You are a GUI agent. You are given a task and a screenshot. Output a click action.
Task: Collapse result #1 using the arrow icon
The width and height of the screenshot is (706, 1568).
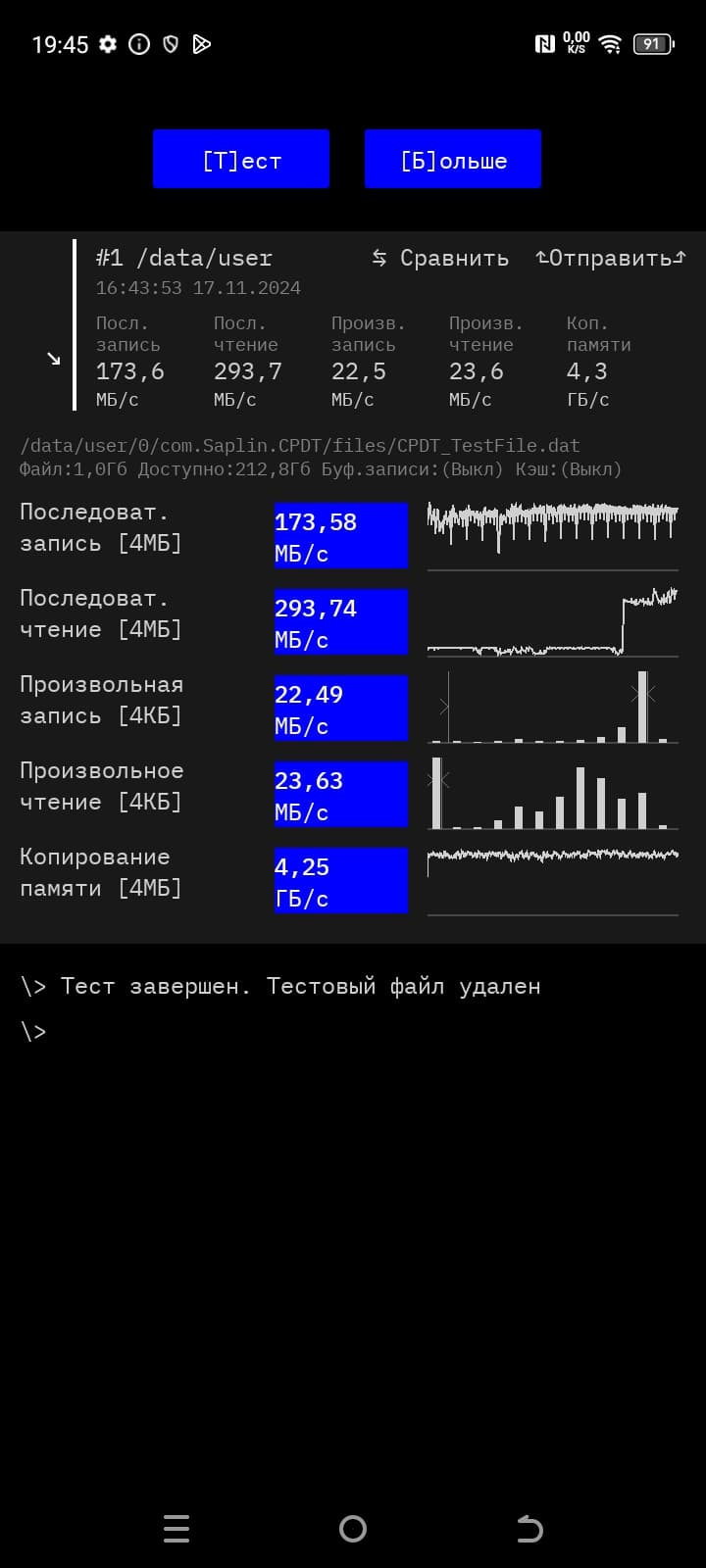[54, 359]
